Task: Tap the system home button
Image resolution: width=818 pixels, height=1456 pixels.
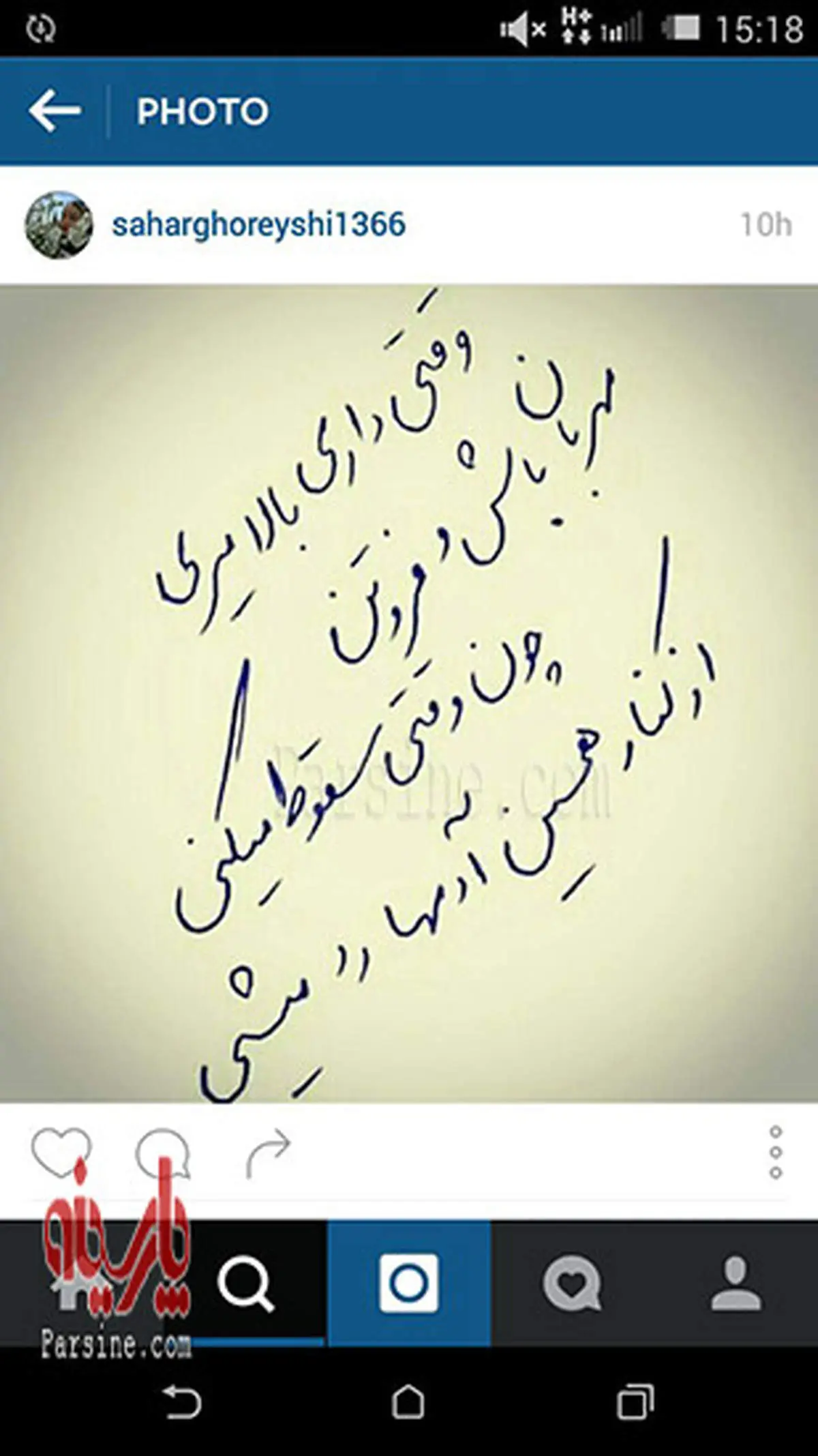Action: point(408,1403)
